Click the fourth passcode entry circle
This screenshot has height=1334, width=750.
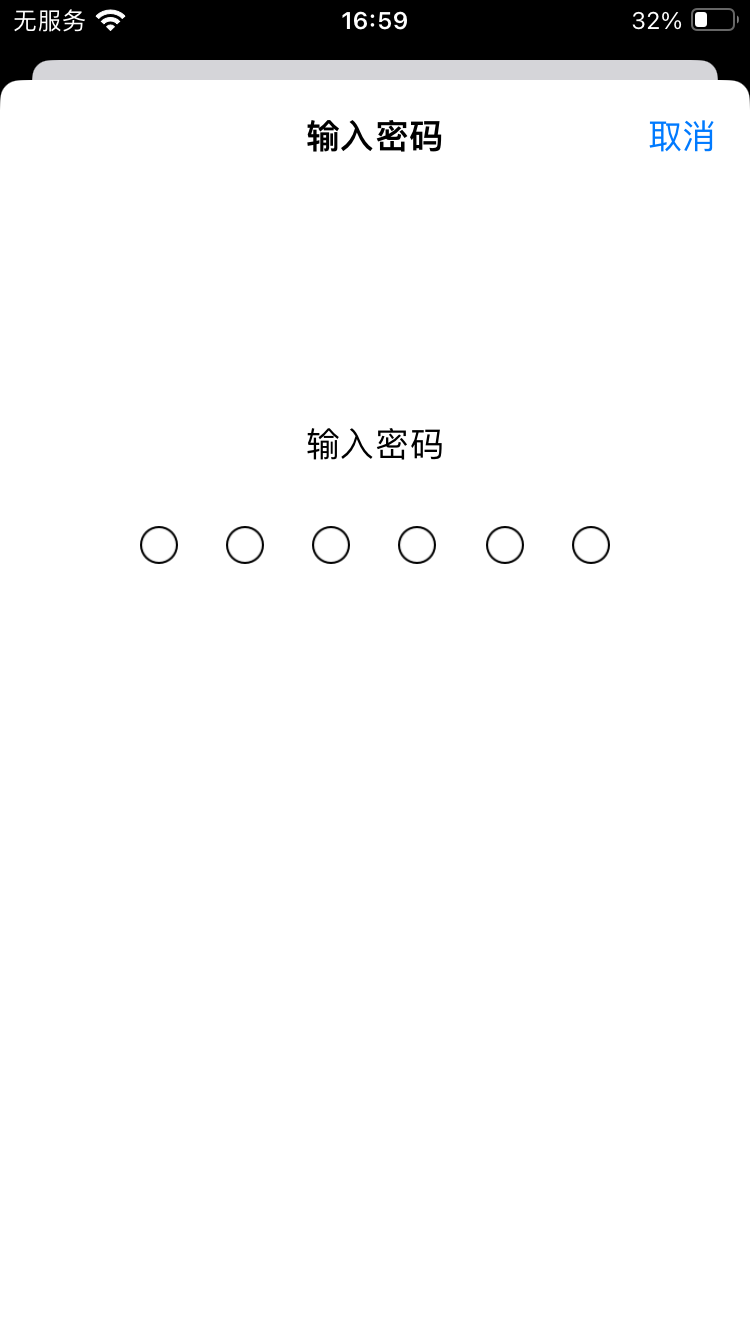click(x=417, y=545)
